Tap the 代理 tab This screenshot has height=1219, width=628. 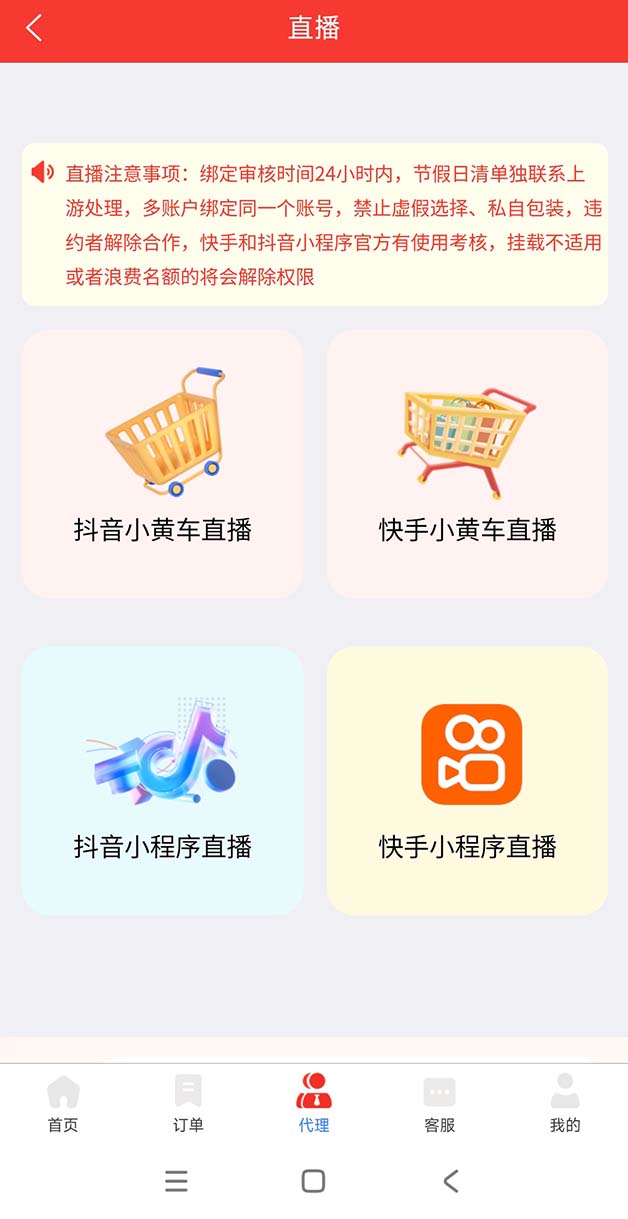[x=314, y=1104]
